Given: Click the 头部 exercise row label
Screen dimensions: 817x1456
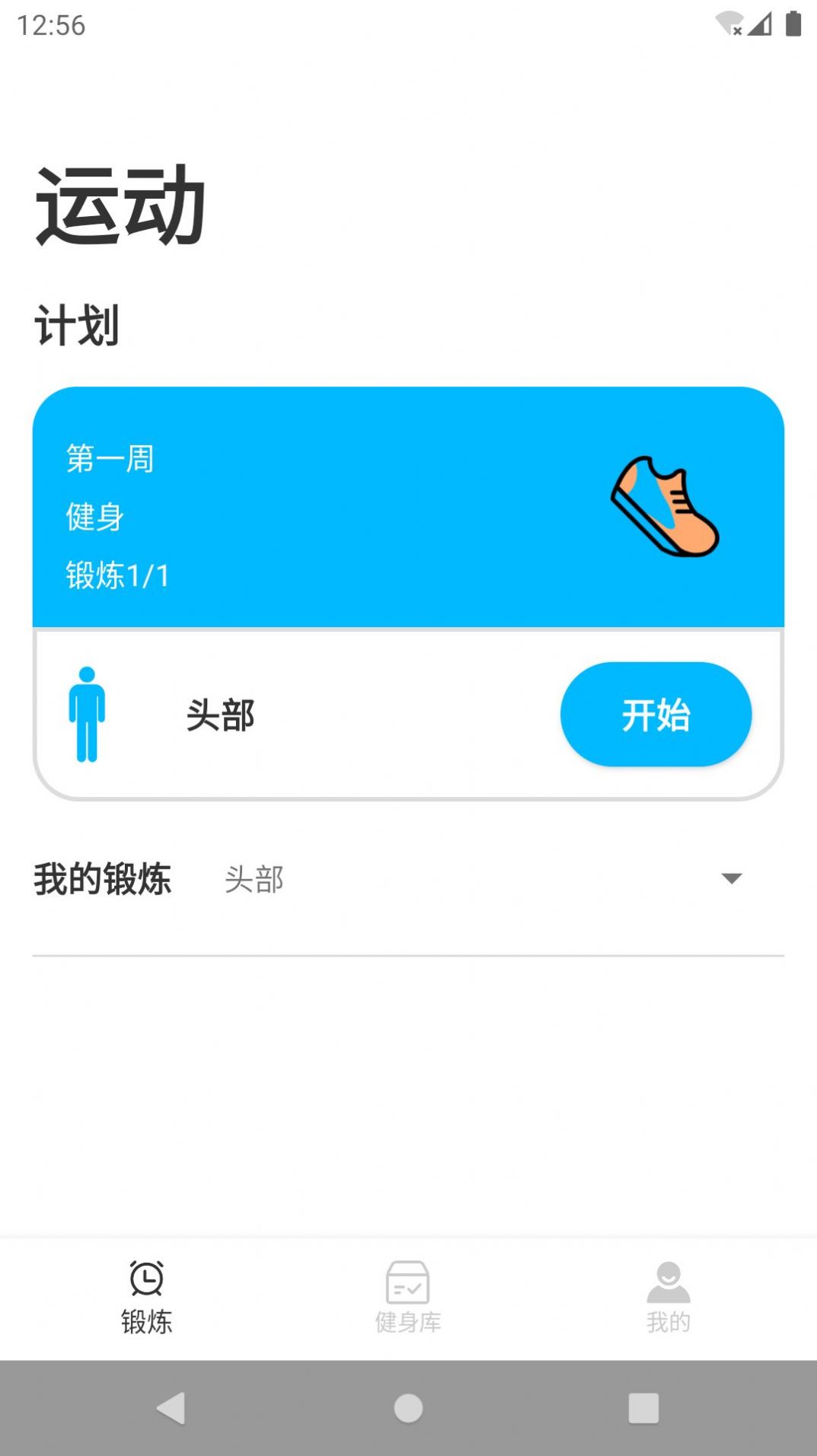Looking at the screenshot, I should click(222, 715).
